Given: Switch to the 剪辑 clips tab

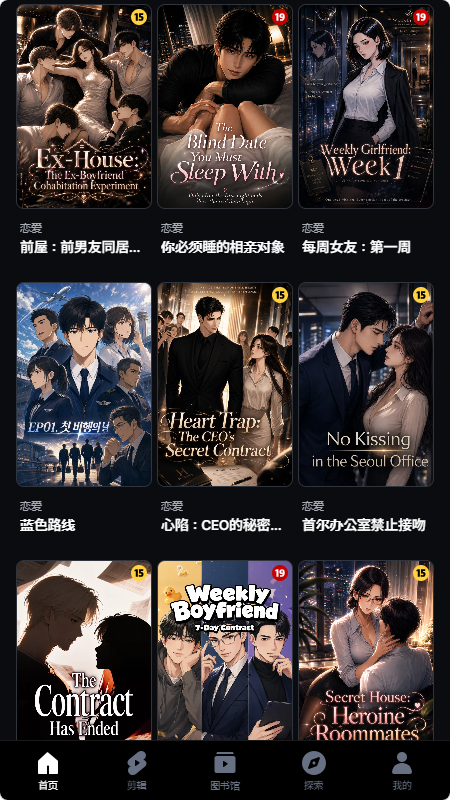Looking at the screenshot, I should 136,771.
